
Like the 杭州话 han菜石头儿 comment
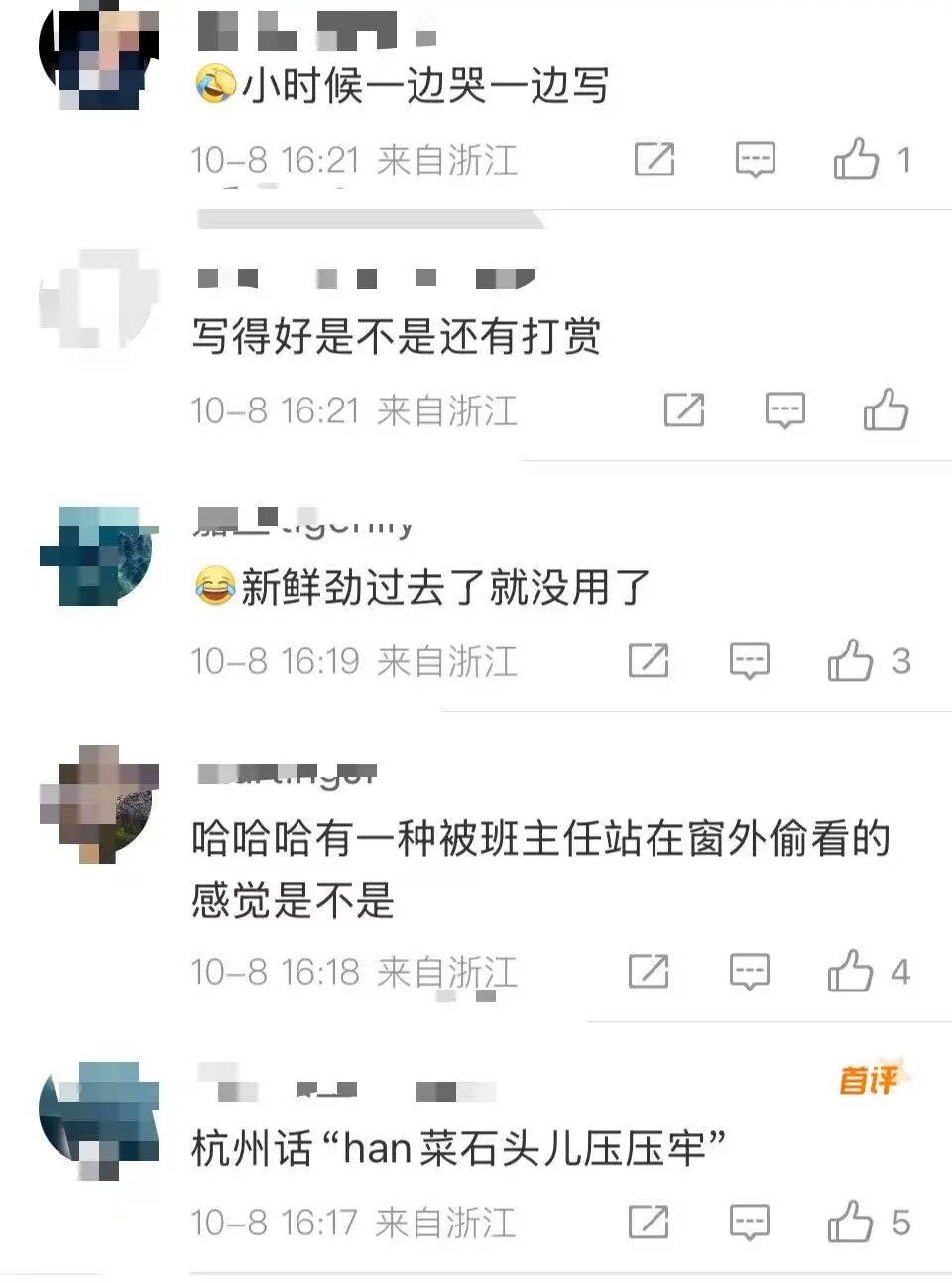point(851,1222)
